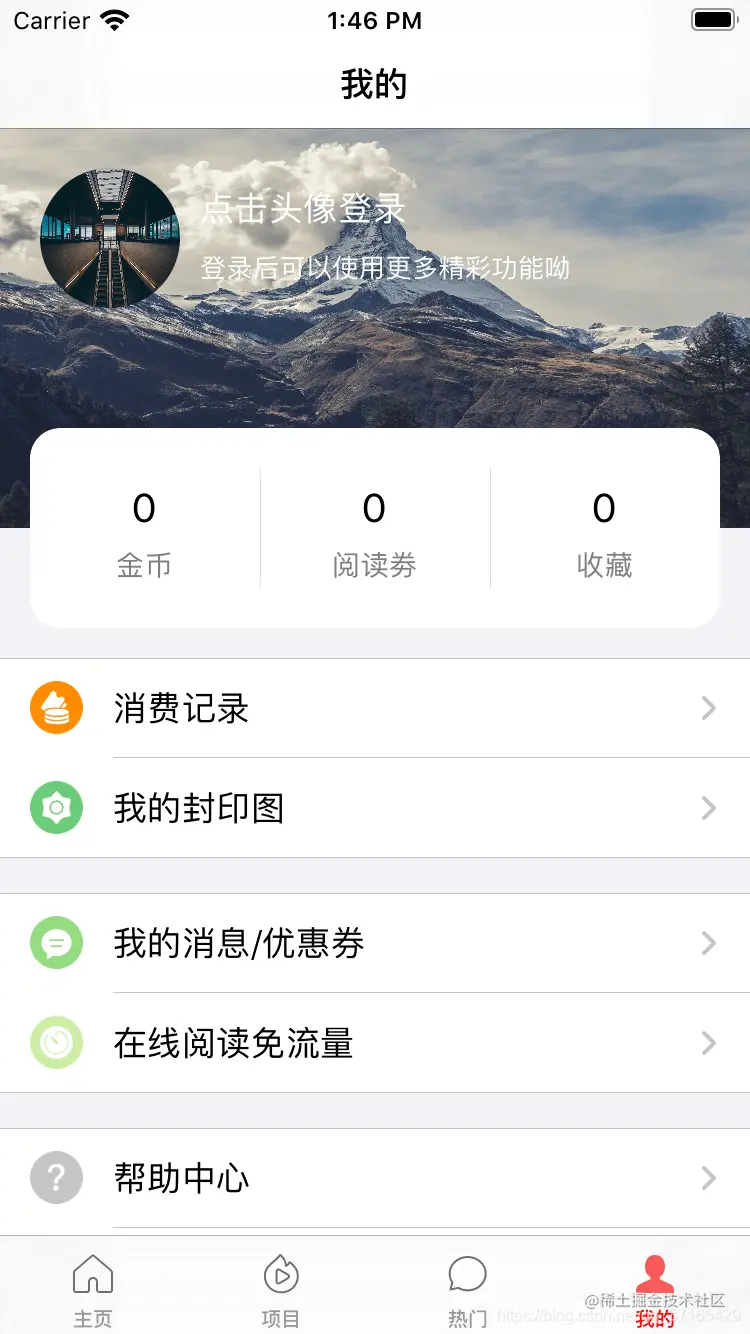This screenshot has height=1334, width=750.
Task: Switch to the 主页 tab
Action: point(93,1290)
